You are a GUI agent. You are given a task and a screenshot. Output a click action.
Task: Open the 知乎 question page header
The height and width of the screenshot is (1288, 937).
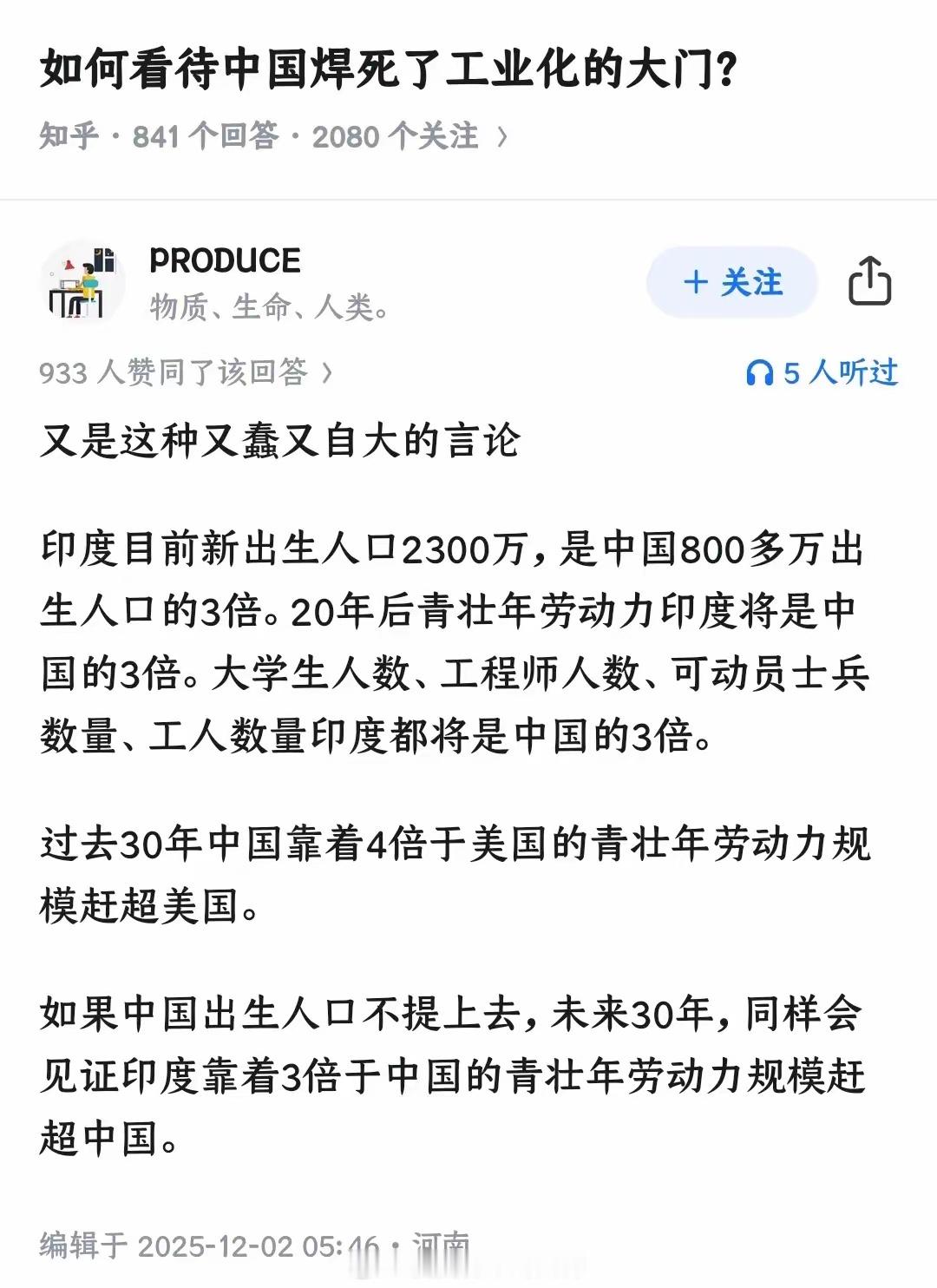point(68,135)
